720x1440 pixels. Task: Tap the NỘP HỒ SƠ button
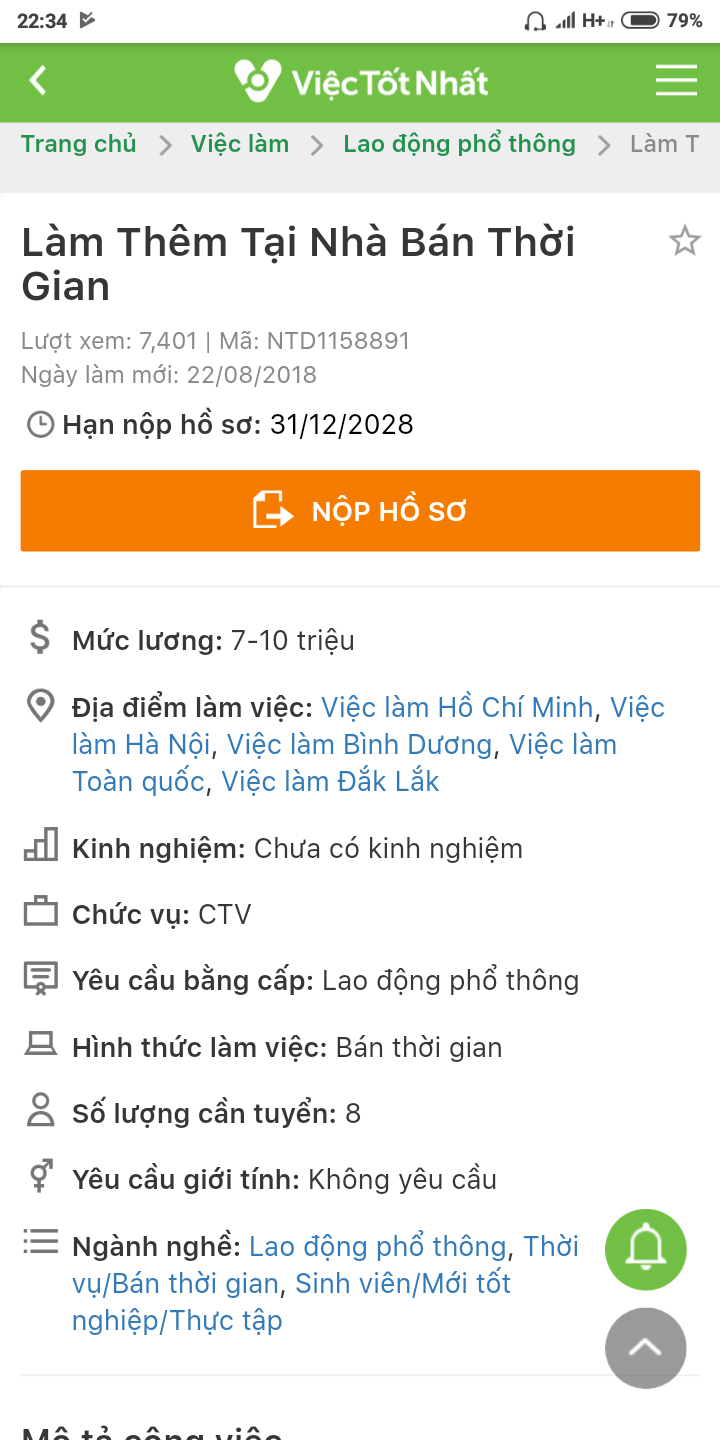pyautogui.click(x=360, y=510)
